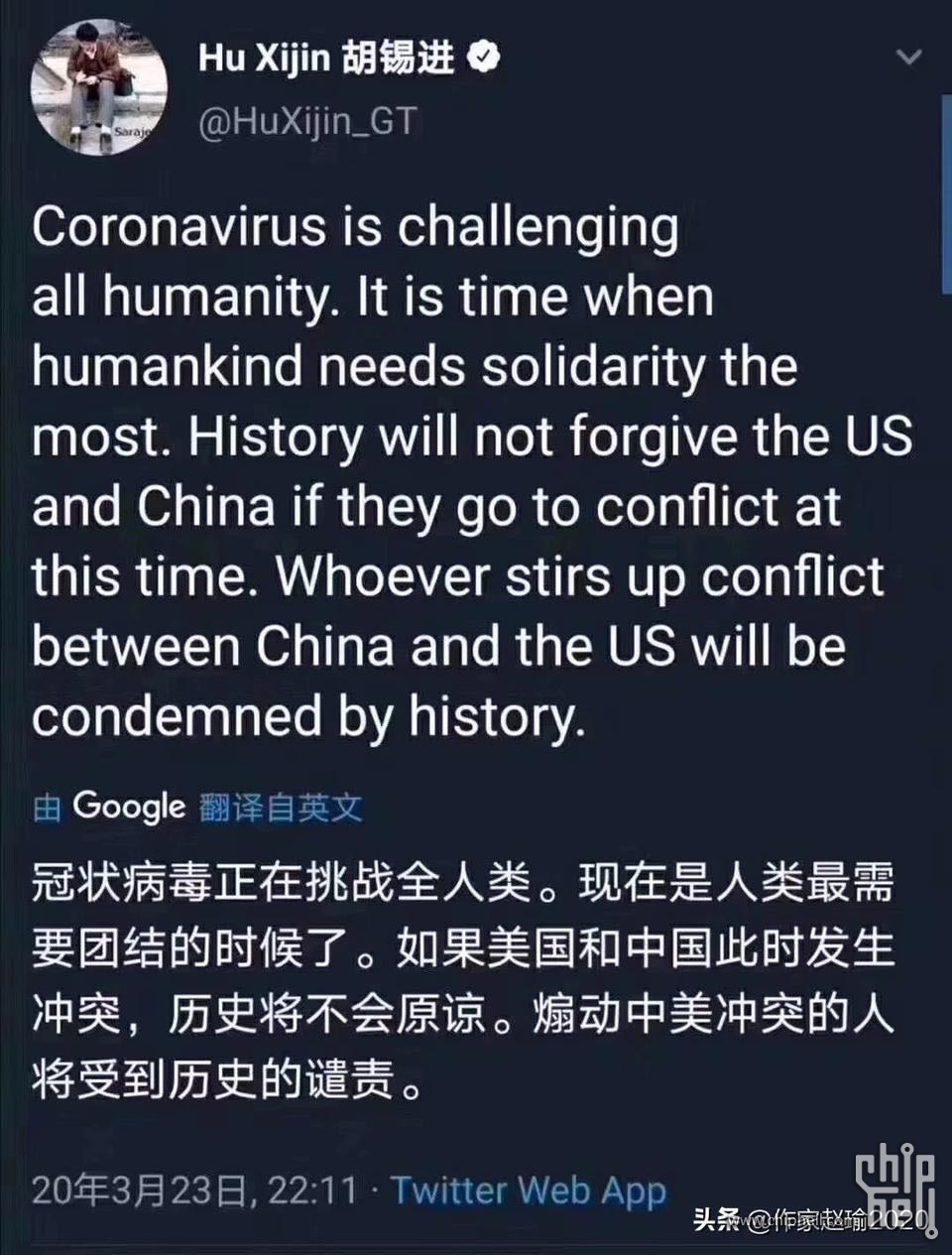Open the @HuXijin_GT profile handle
The image size is (952, 1255).
click(x=307, y=121)
